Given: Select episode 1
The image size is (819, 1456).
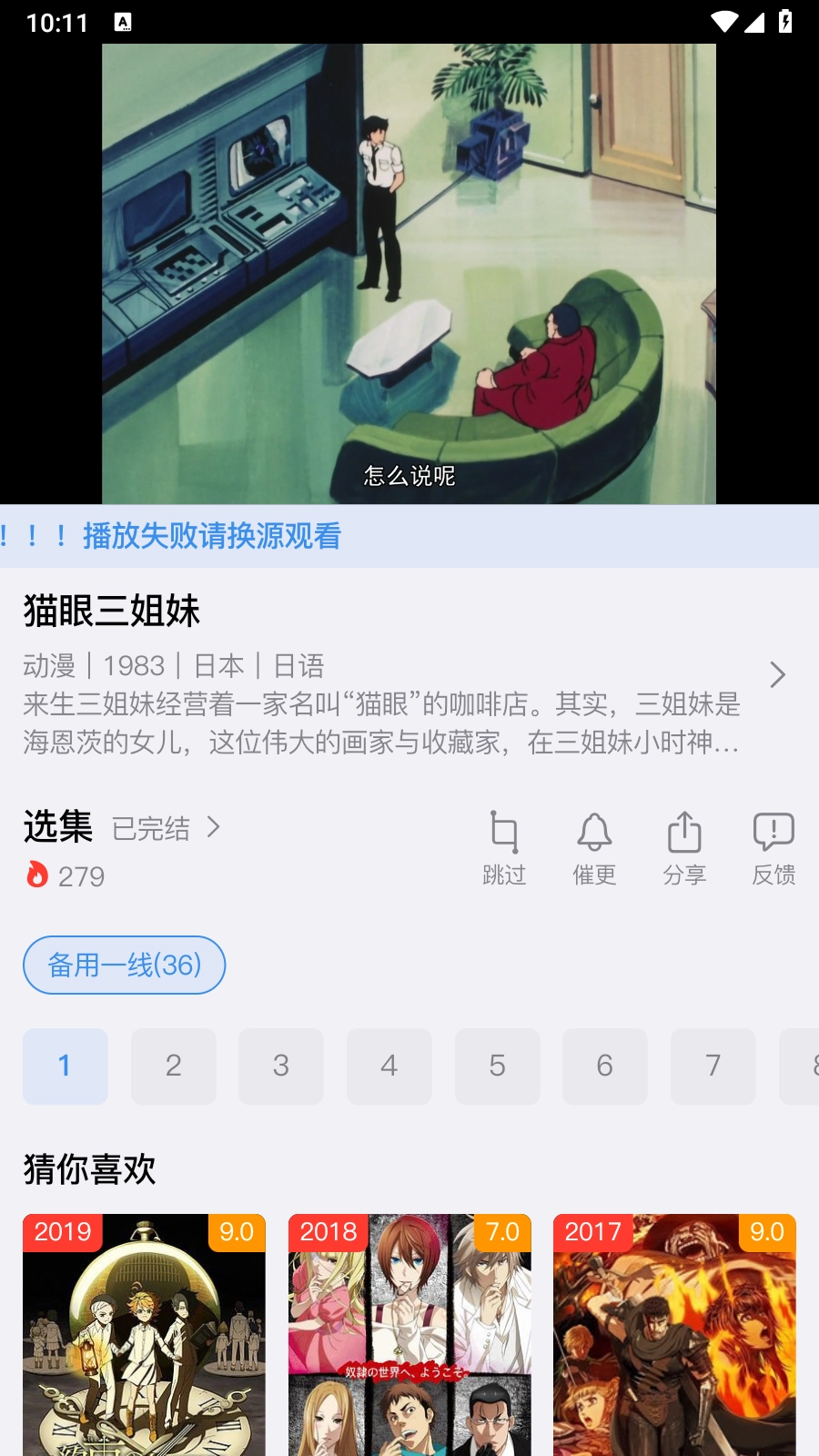Looking at the screenshot, I should pyautogui.click(x=65, y=1066).
